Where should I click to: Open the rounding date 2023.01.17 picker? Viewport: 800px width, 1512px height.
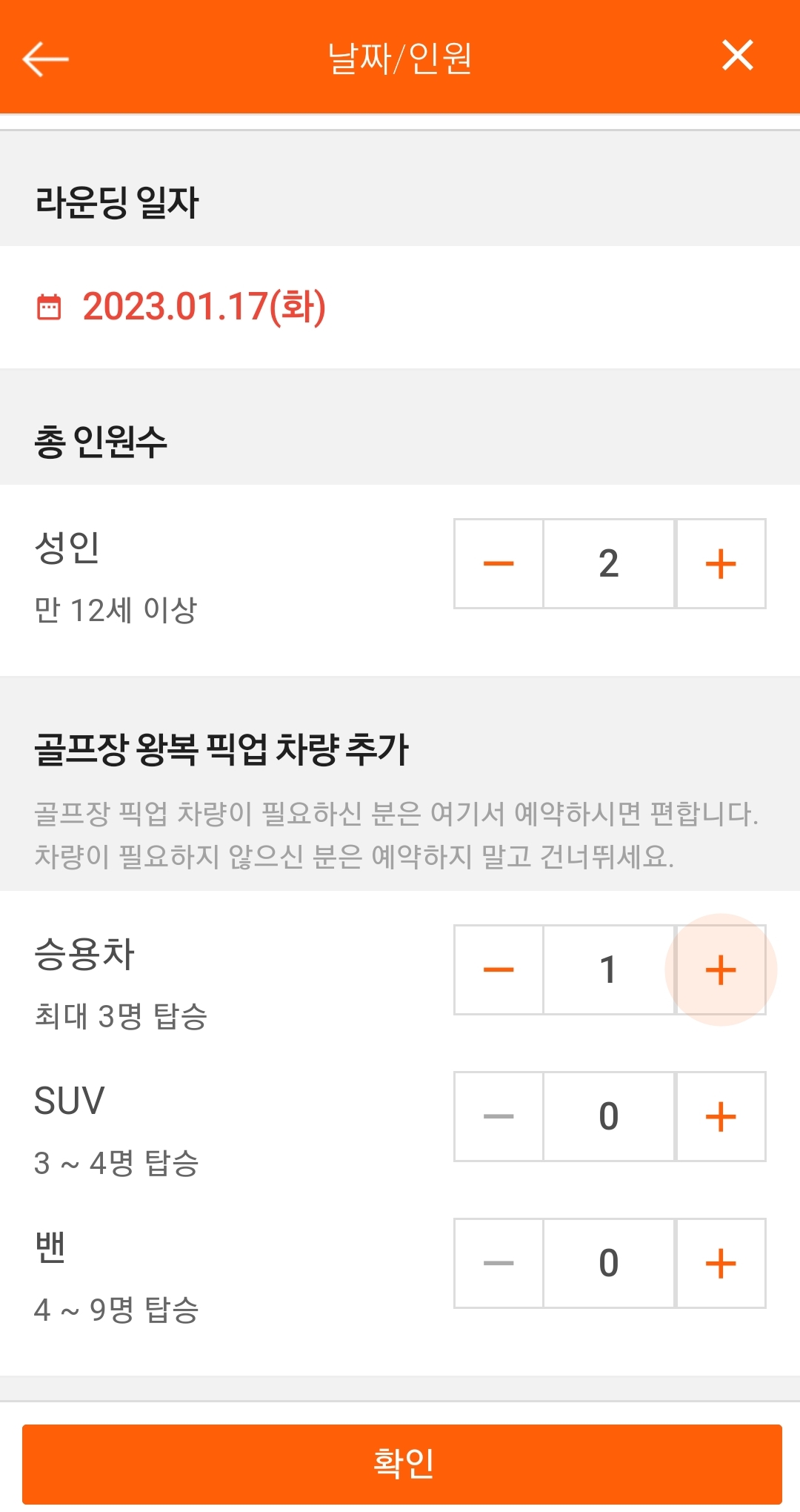click(x=181, y=307)
